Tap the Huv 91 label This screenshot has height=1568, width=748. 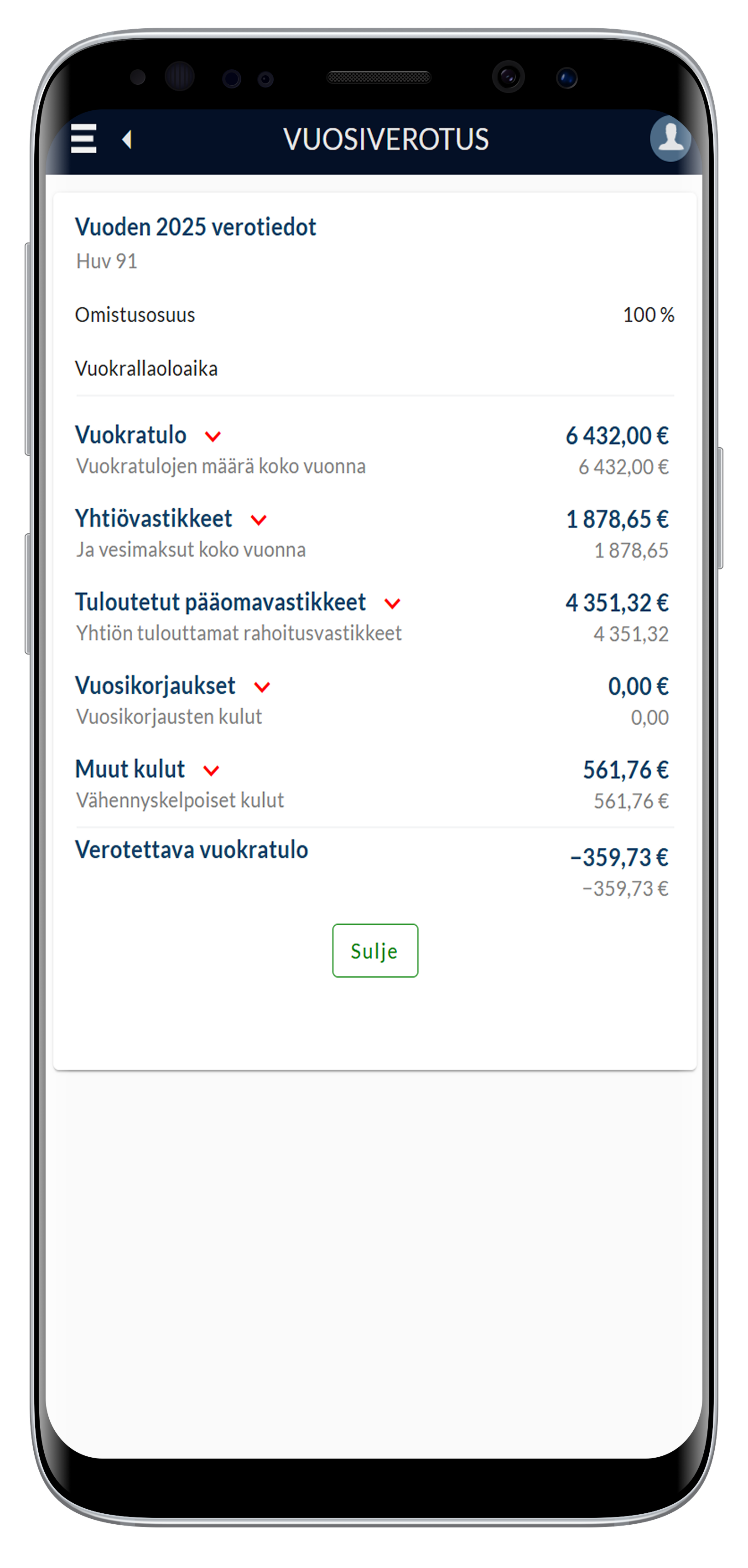tap(105, 262)
